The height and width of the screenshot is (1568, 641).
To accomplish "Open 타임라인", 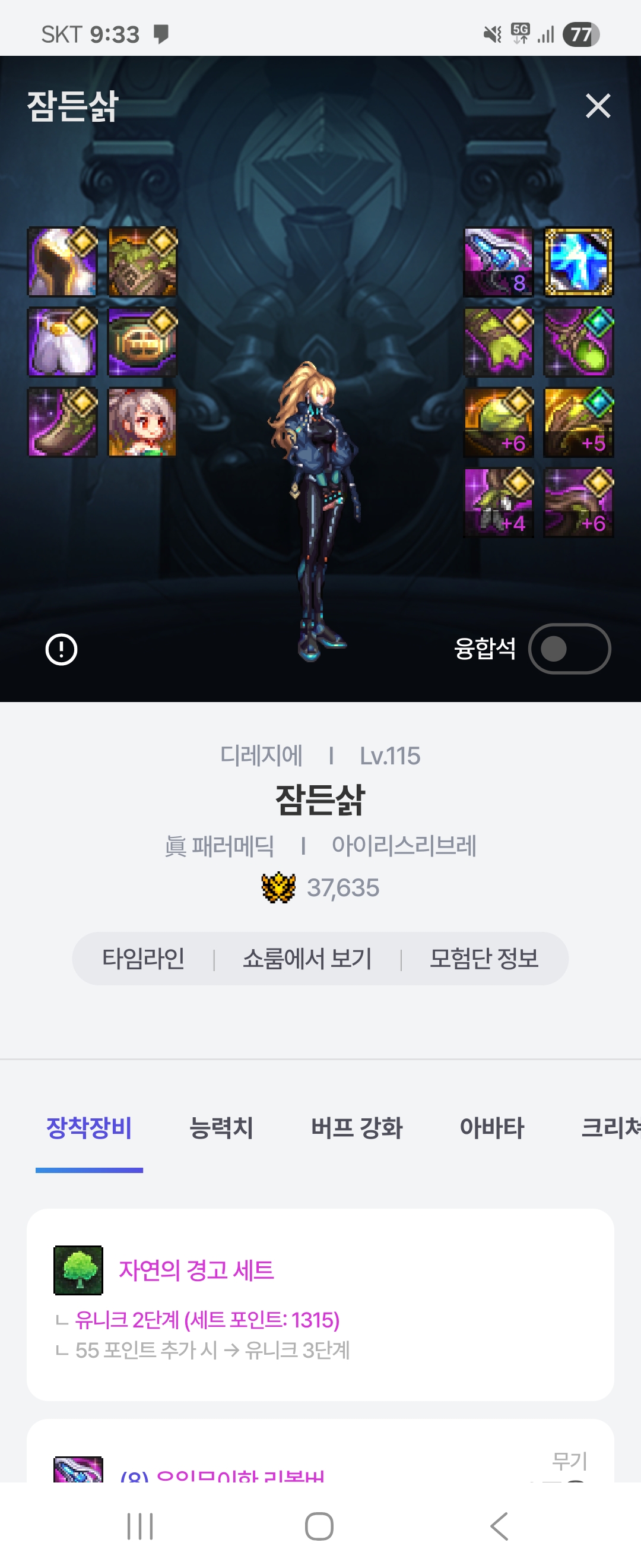I will [x=144, y=959].
